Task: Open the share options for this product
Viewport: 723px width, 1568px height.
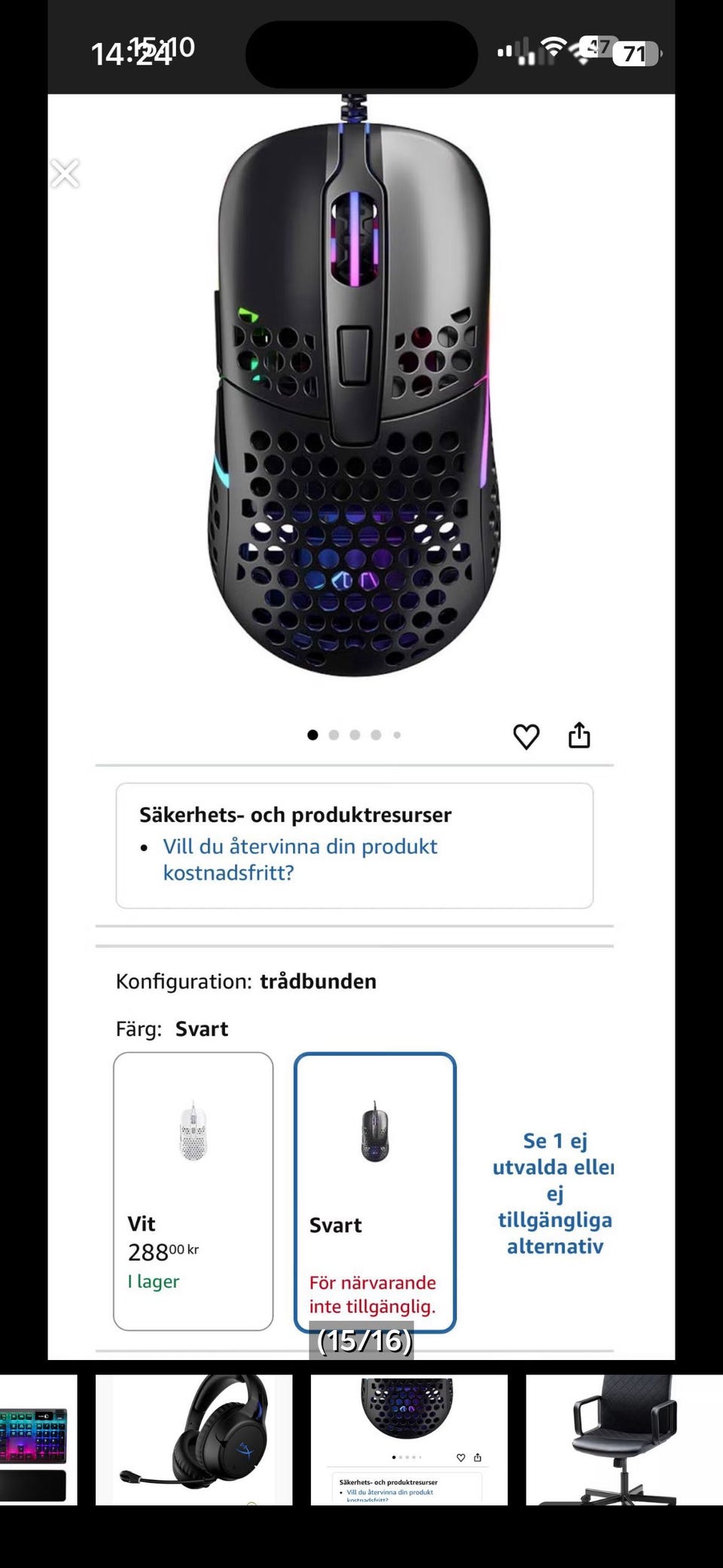Action: click(578, 733)
